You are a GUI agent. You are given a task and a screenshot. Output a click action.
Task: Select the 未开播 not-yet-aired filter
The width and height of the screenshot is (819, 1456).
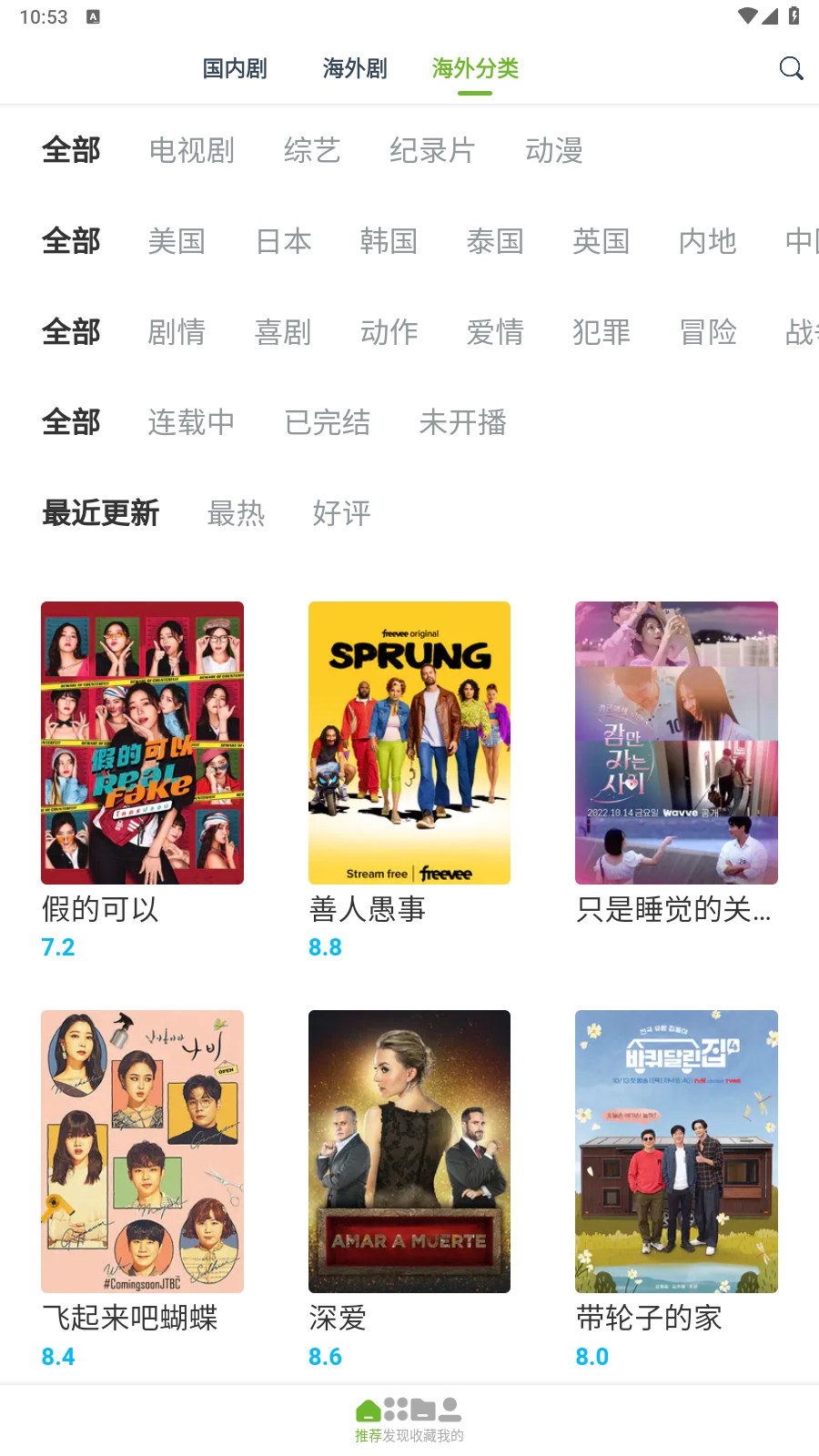(463, 422)
